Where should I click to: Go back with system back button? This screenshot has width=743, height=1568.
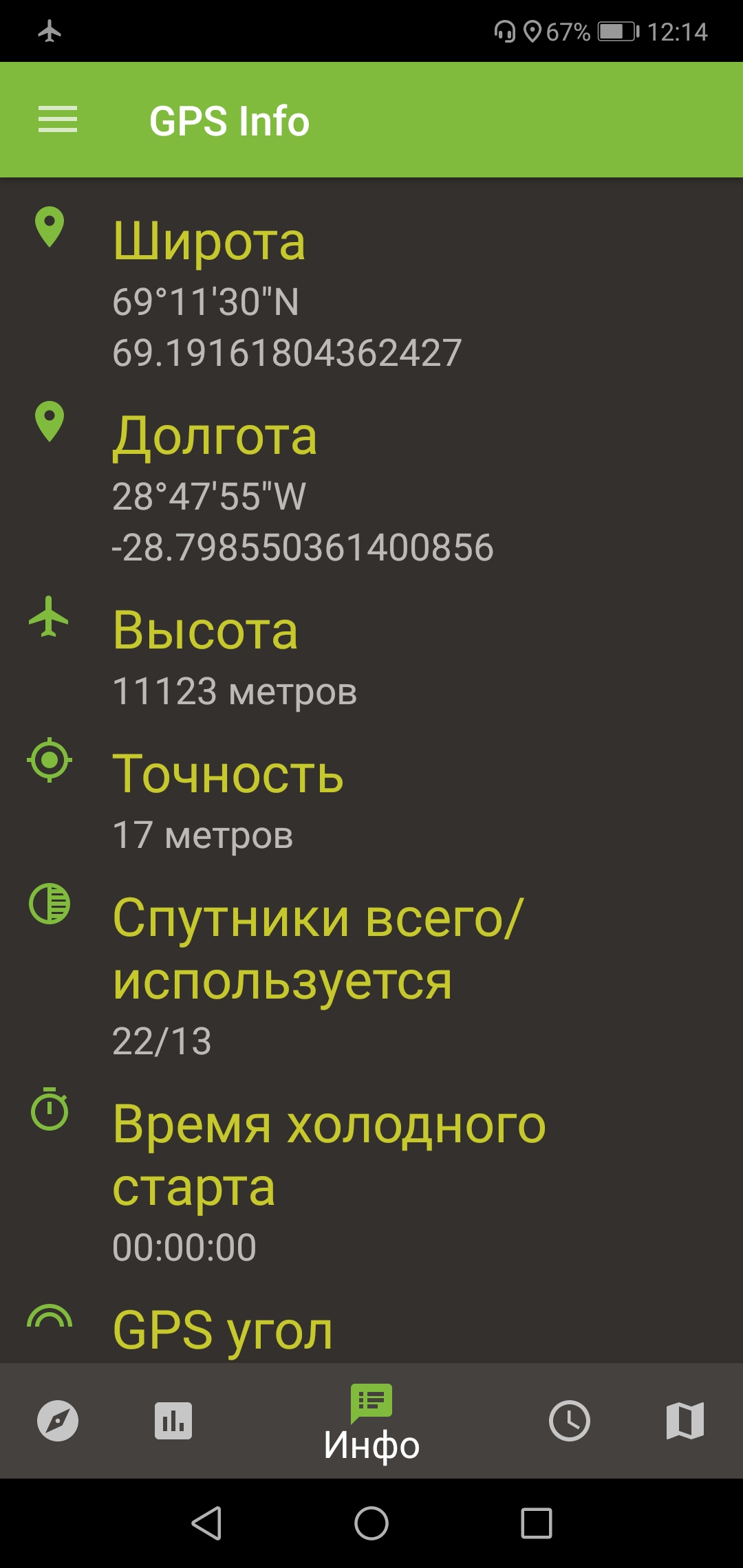pos(206,1523)
